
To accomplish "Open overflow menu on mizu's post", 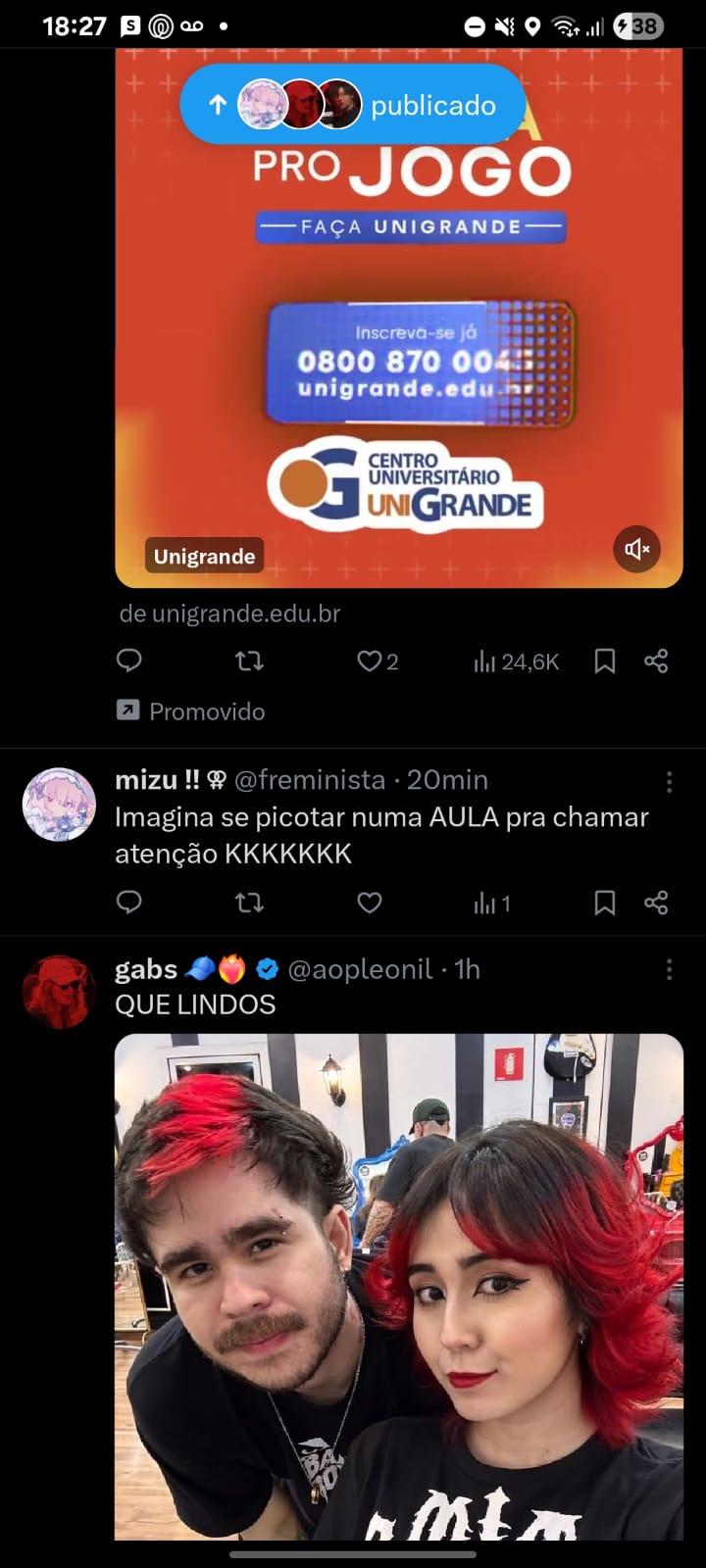I will [x=669, y=781].
